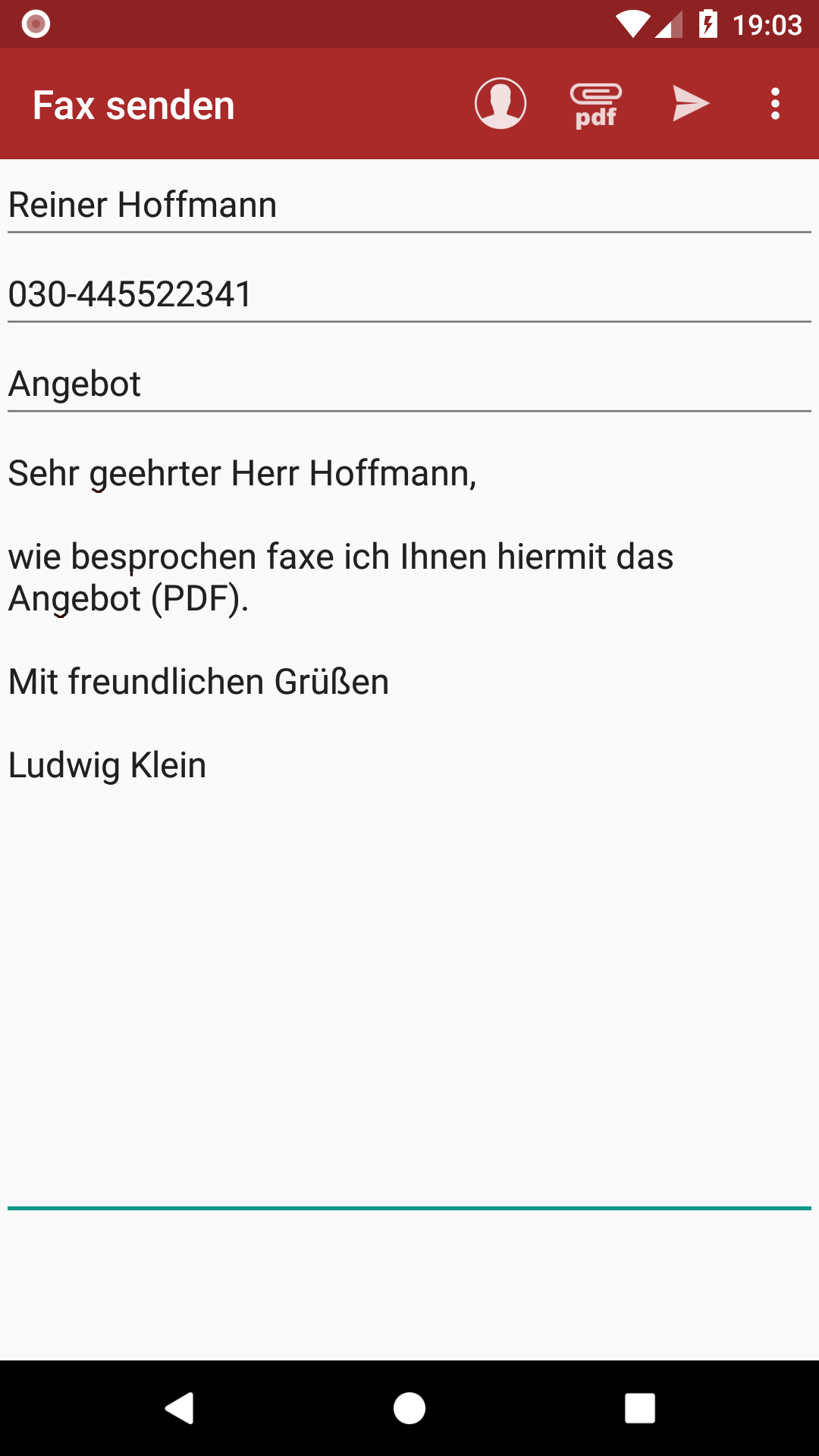Edit the recipient name Reiner Hoffmann
819x1456 pixels.
coord(409,205)
